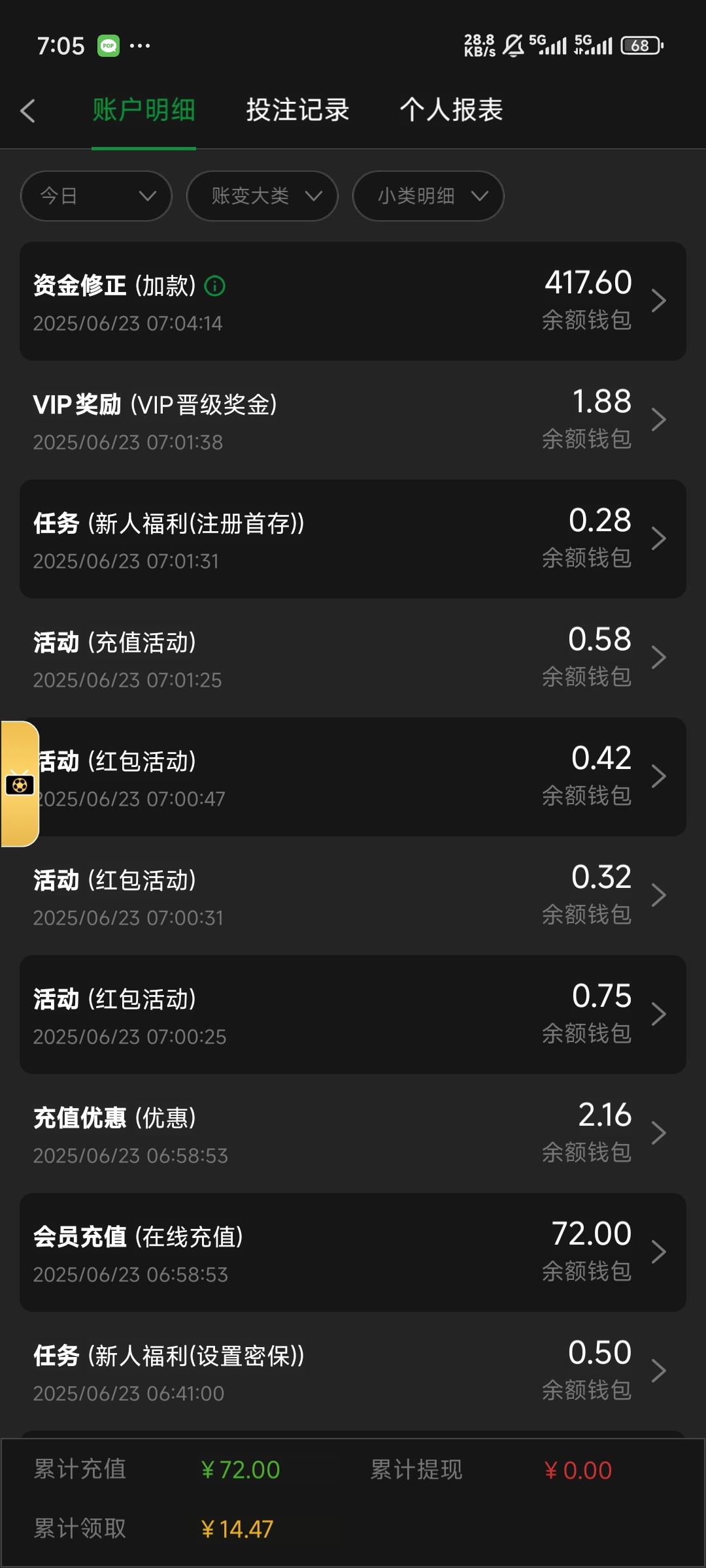The image size is (706, 1568).
Task: Open the 小类明细 subcategory dropdown
Action: coord(428,195)
